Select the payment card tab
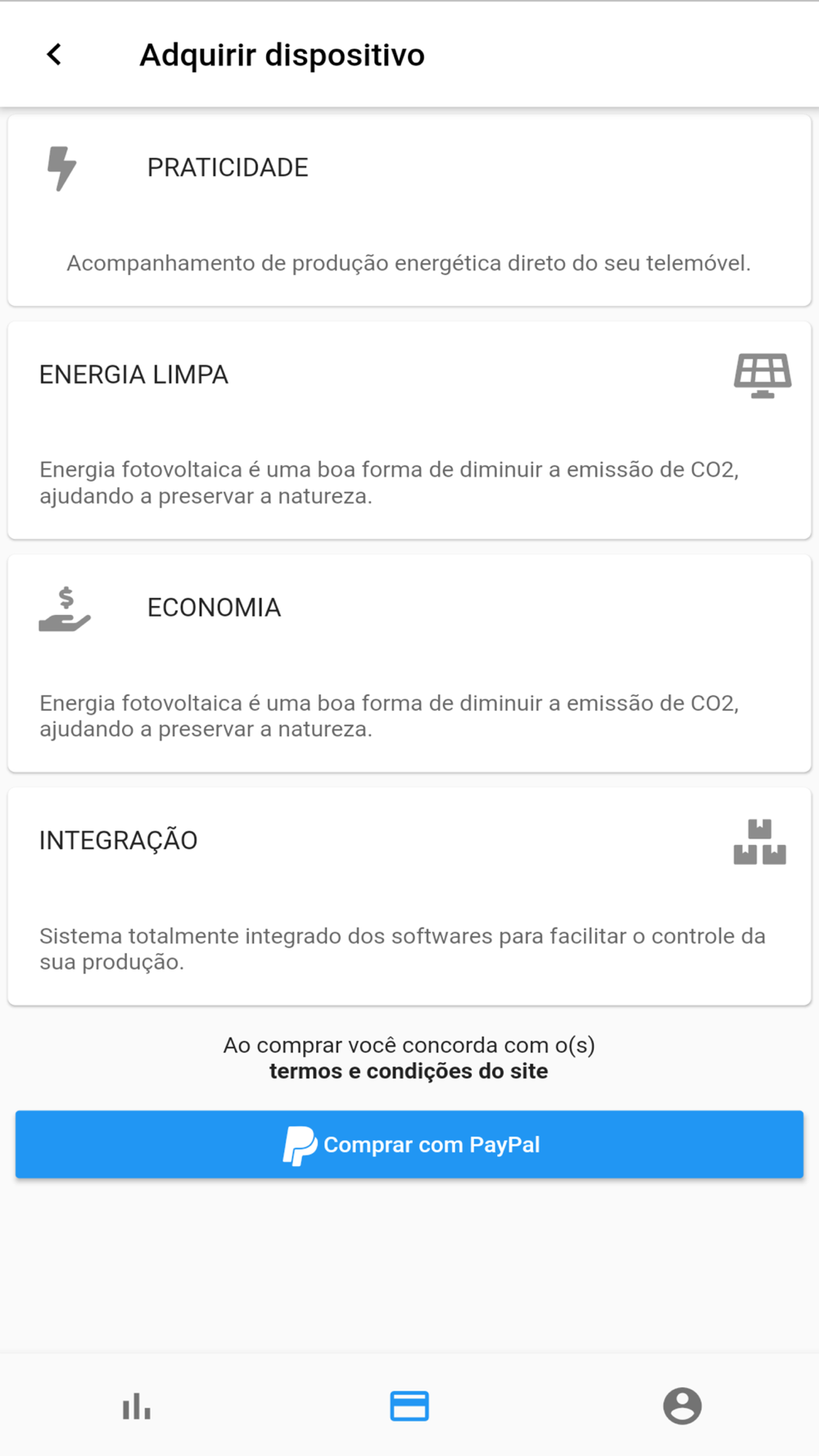Screen dimensions: 819x1456 409,1406
